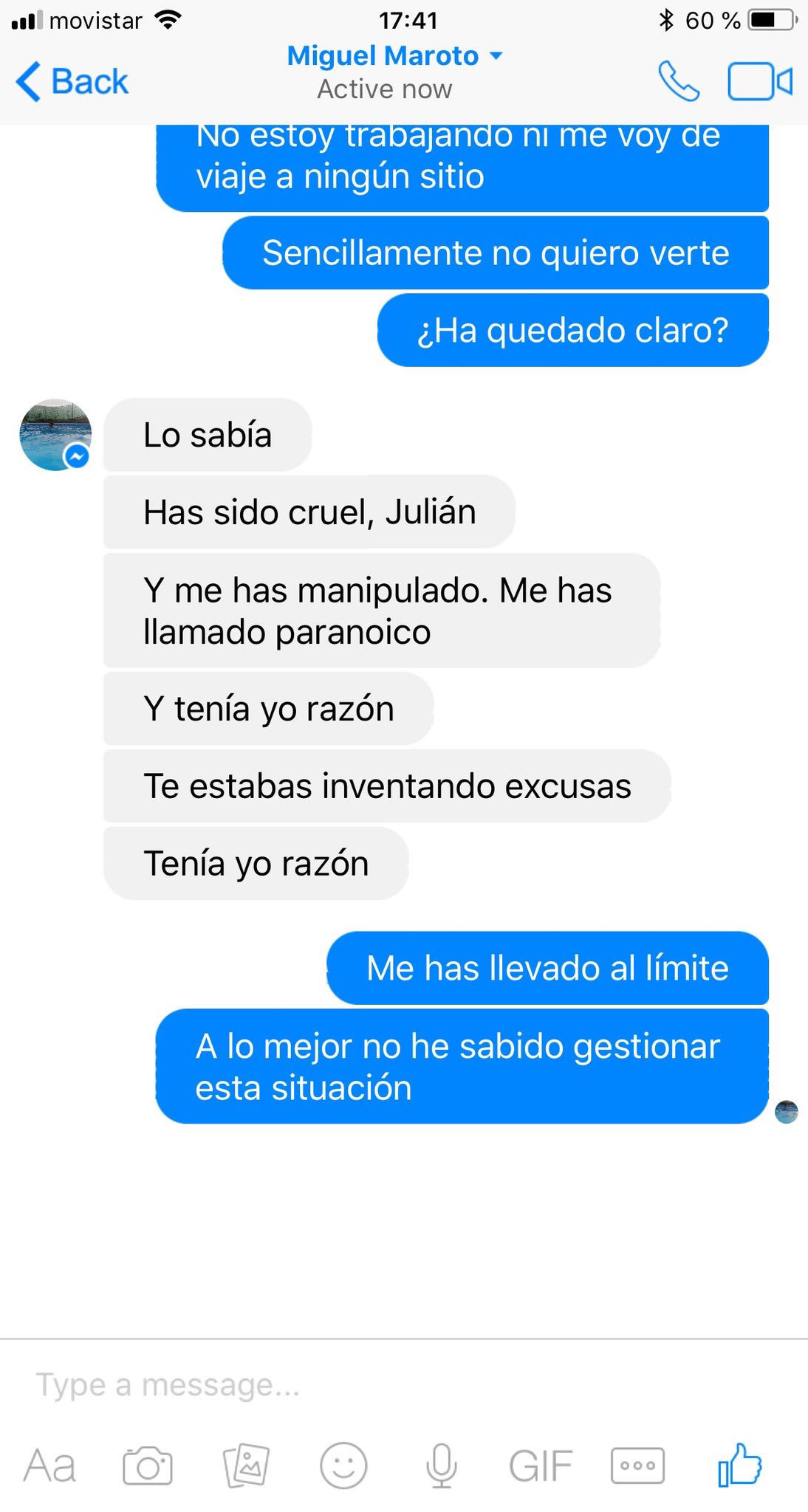The height and width of the screenshot is (1512, 808).
Task: Open Miguel Maroto's profile picture
Action: [x=55, y=435]
